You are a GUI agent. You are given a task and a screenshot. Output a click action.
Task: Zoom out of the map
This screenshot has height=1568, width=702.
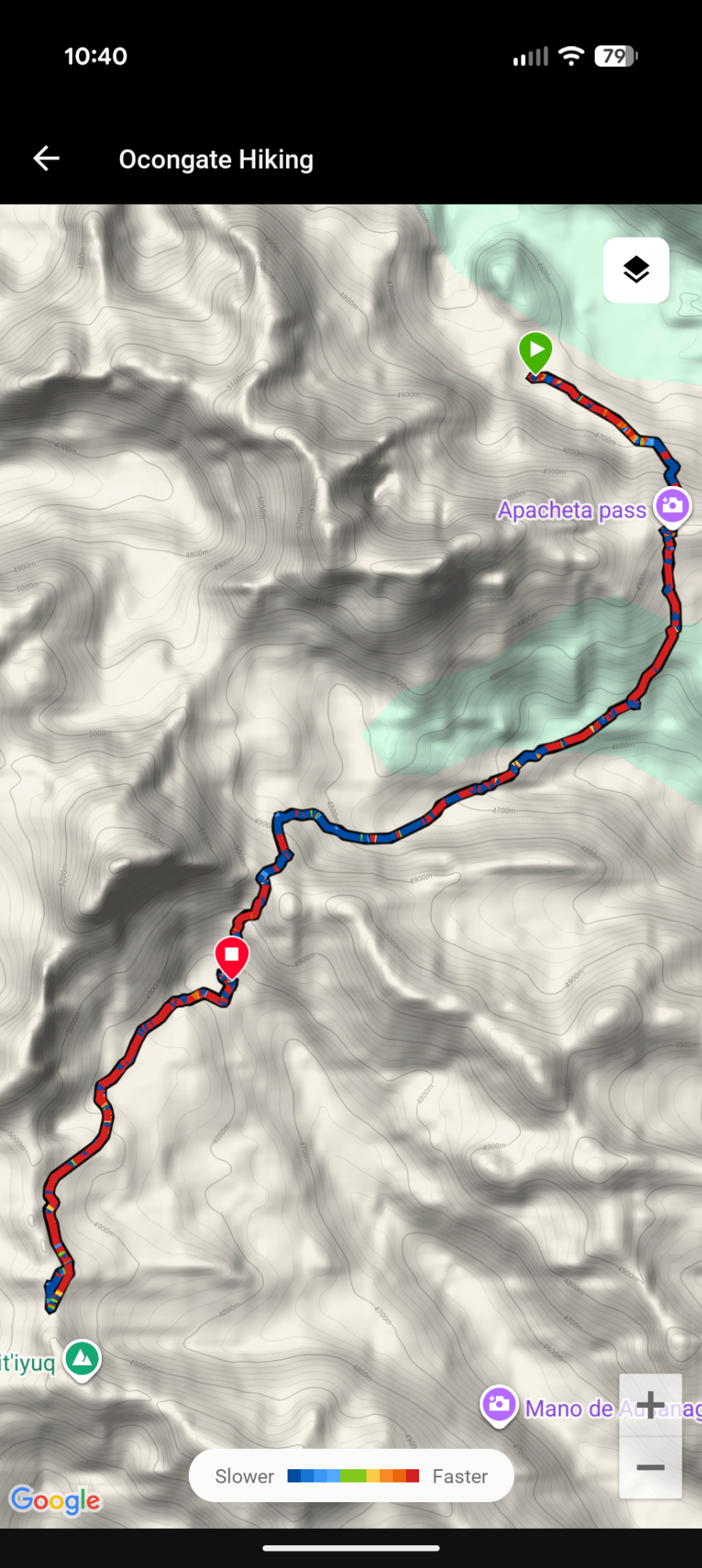(x=650, y=1467)
